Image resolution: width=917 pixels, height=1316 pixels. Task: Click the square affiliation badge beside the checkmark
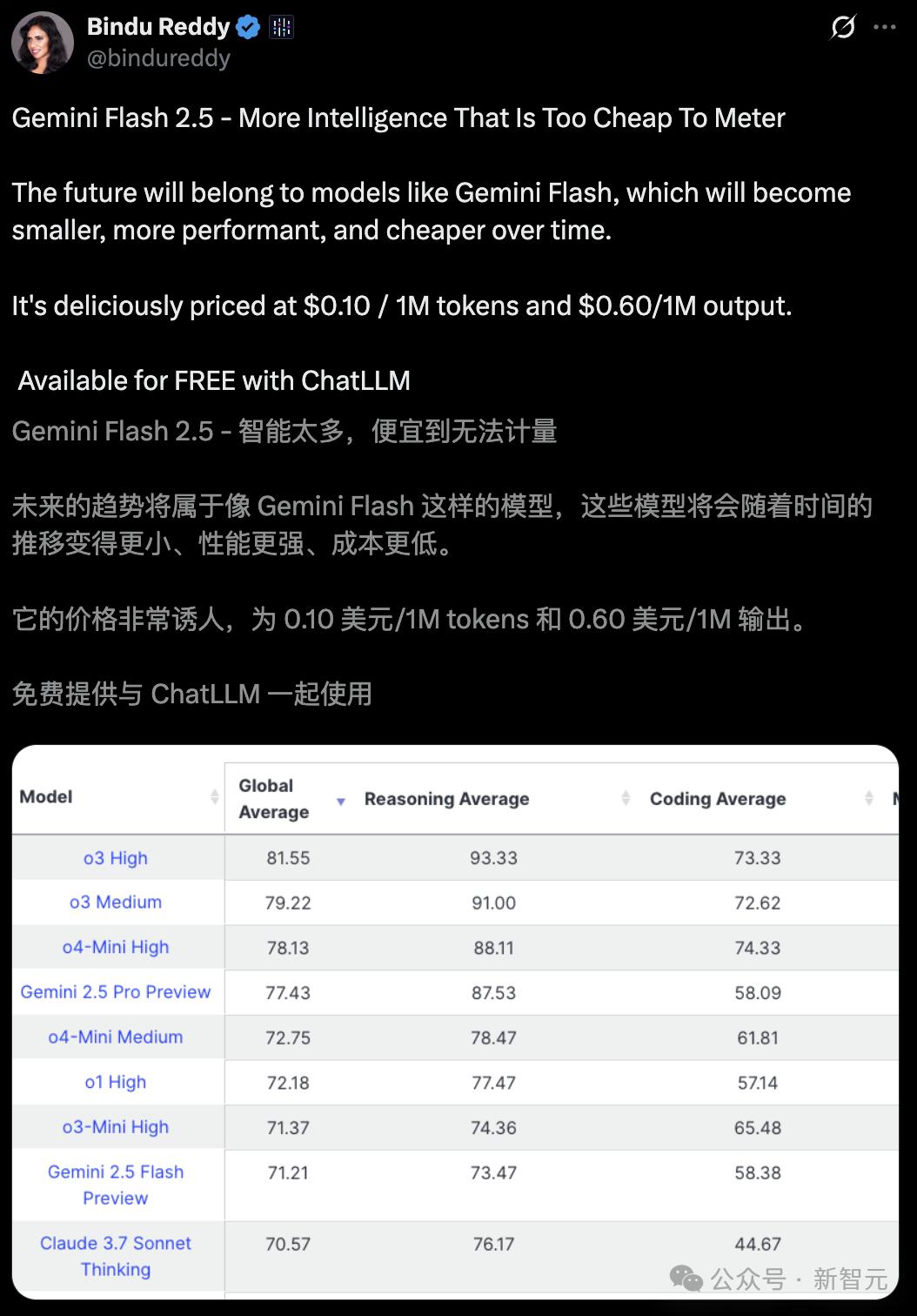[x=282, y=26]
